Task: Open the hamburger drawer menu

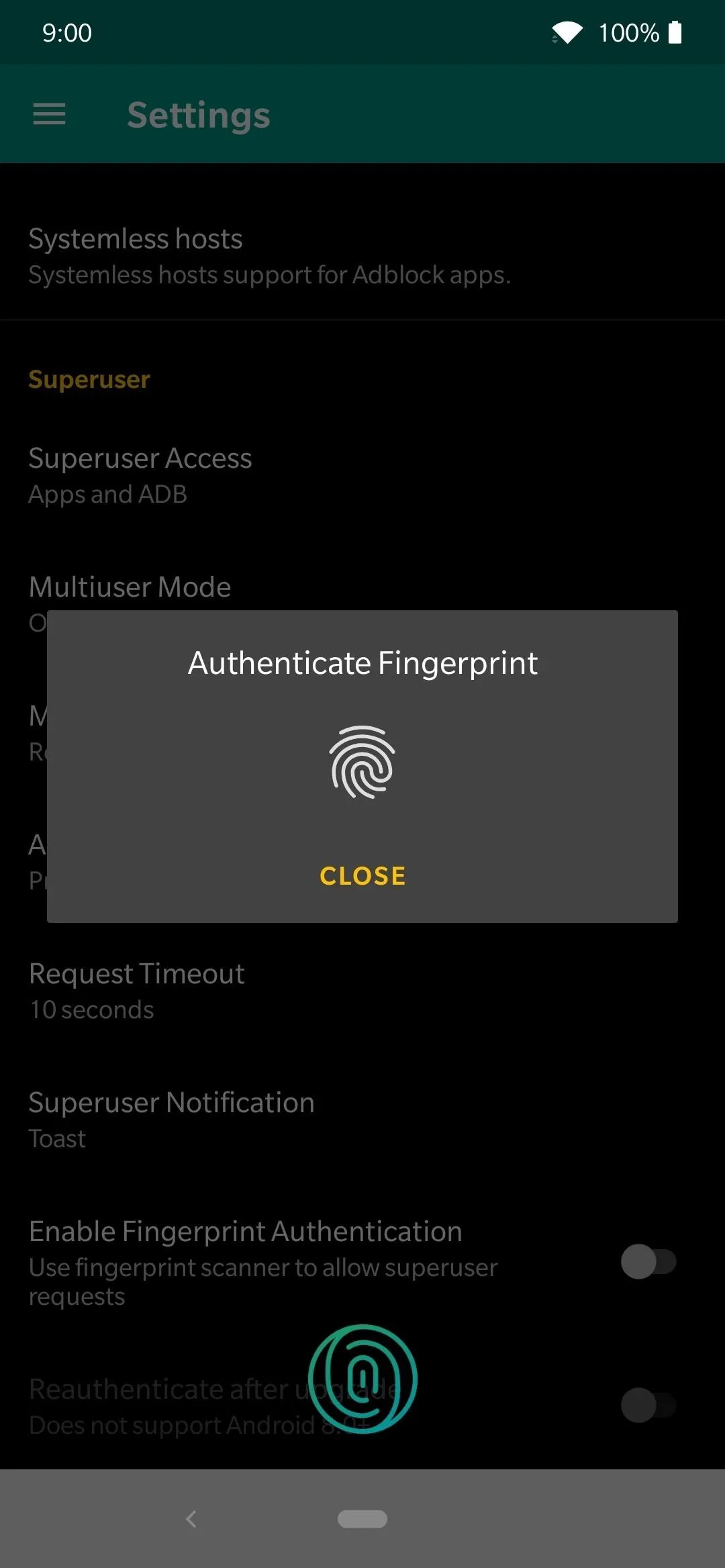Action: point(50,115)
